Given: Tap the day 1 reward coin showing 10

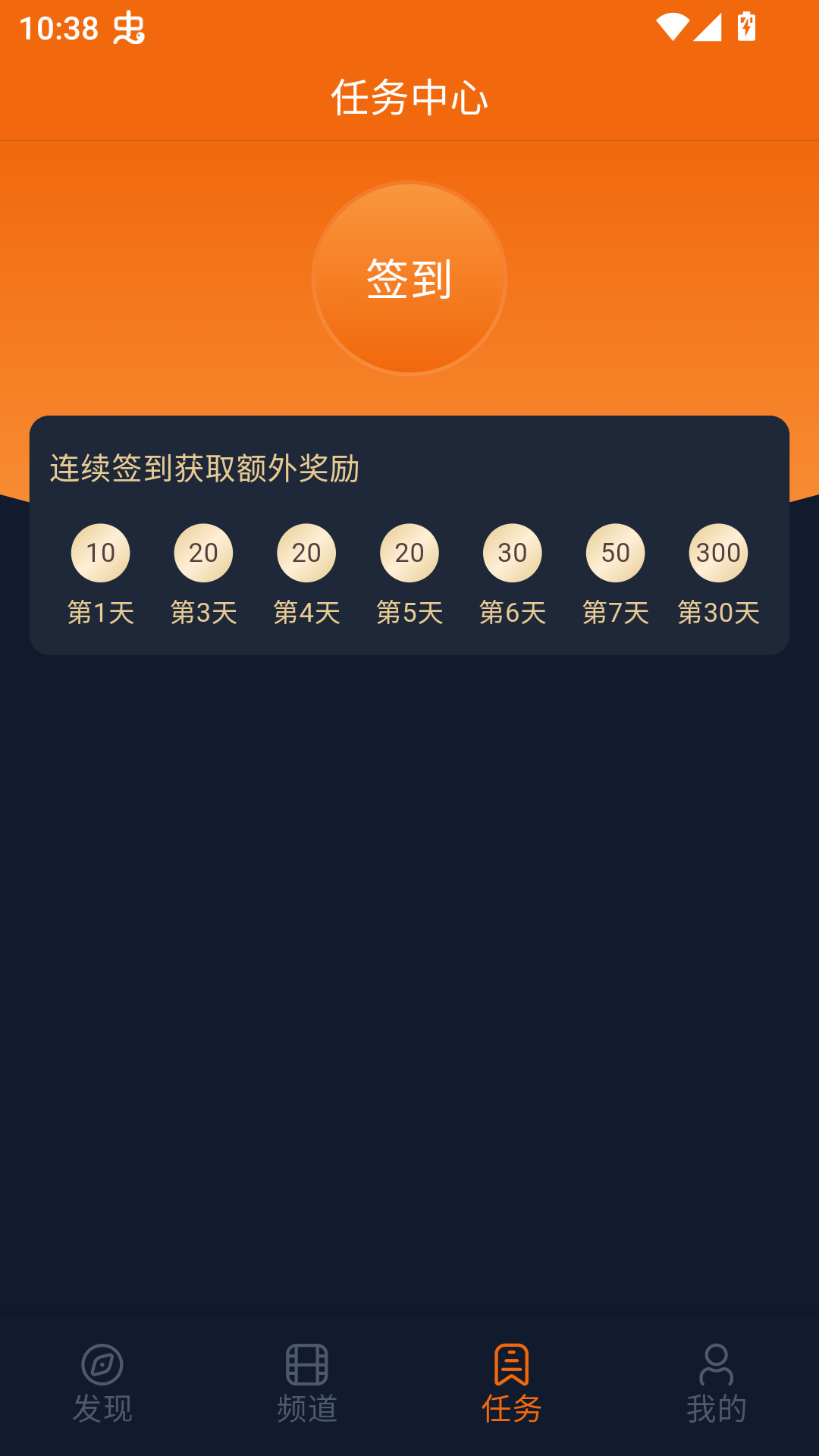Looking at the screenshot, I should coord(100,553).
